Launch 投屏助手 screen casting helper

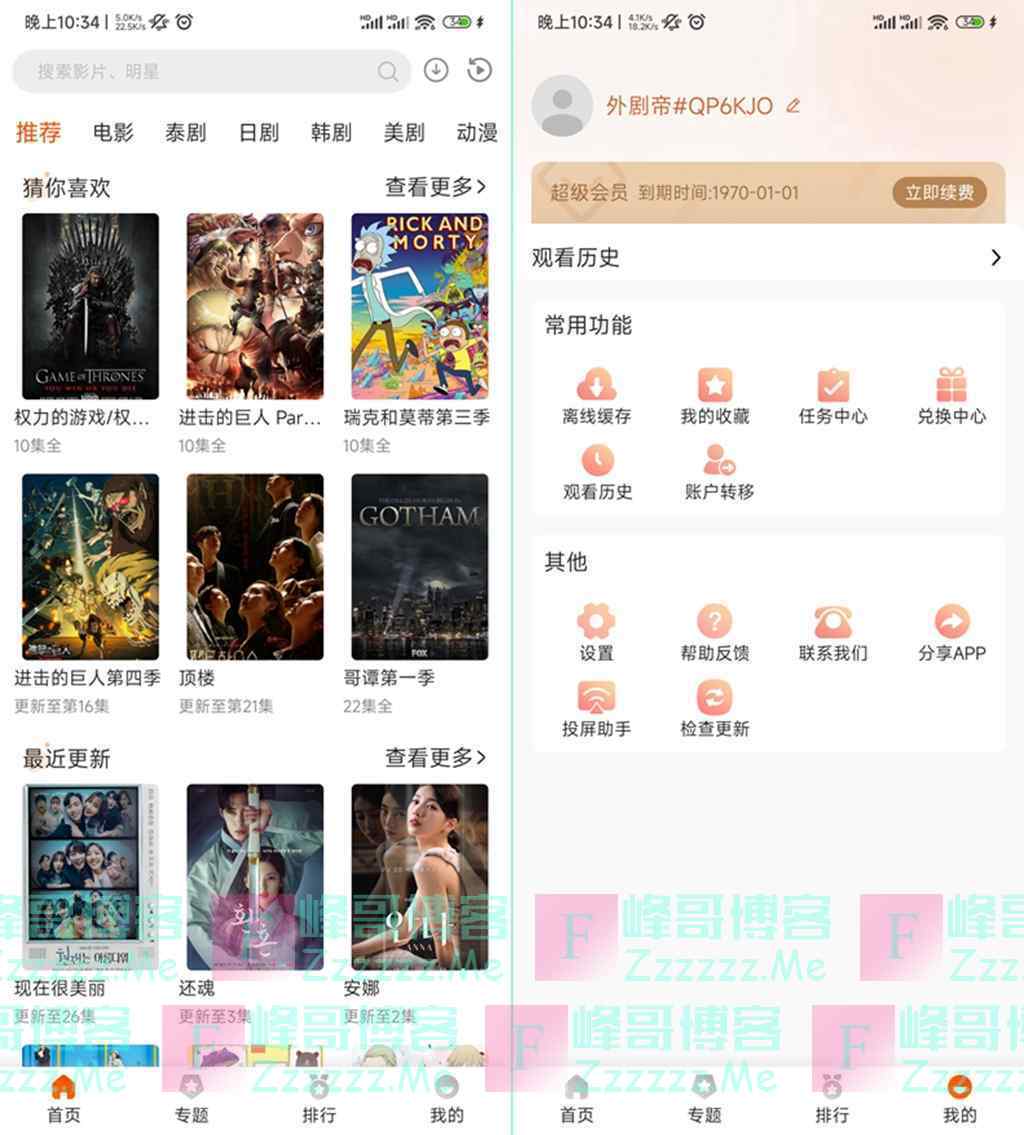[597, 708]
